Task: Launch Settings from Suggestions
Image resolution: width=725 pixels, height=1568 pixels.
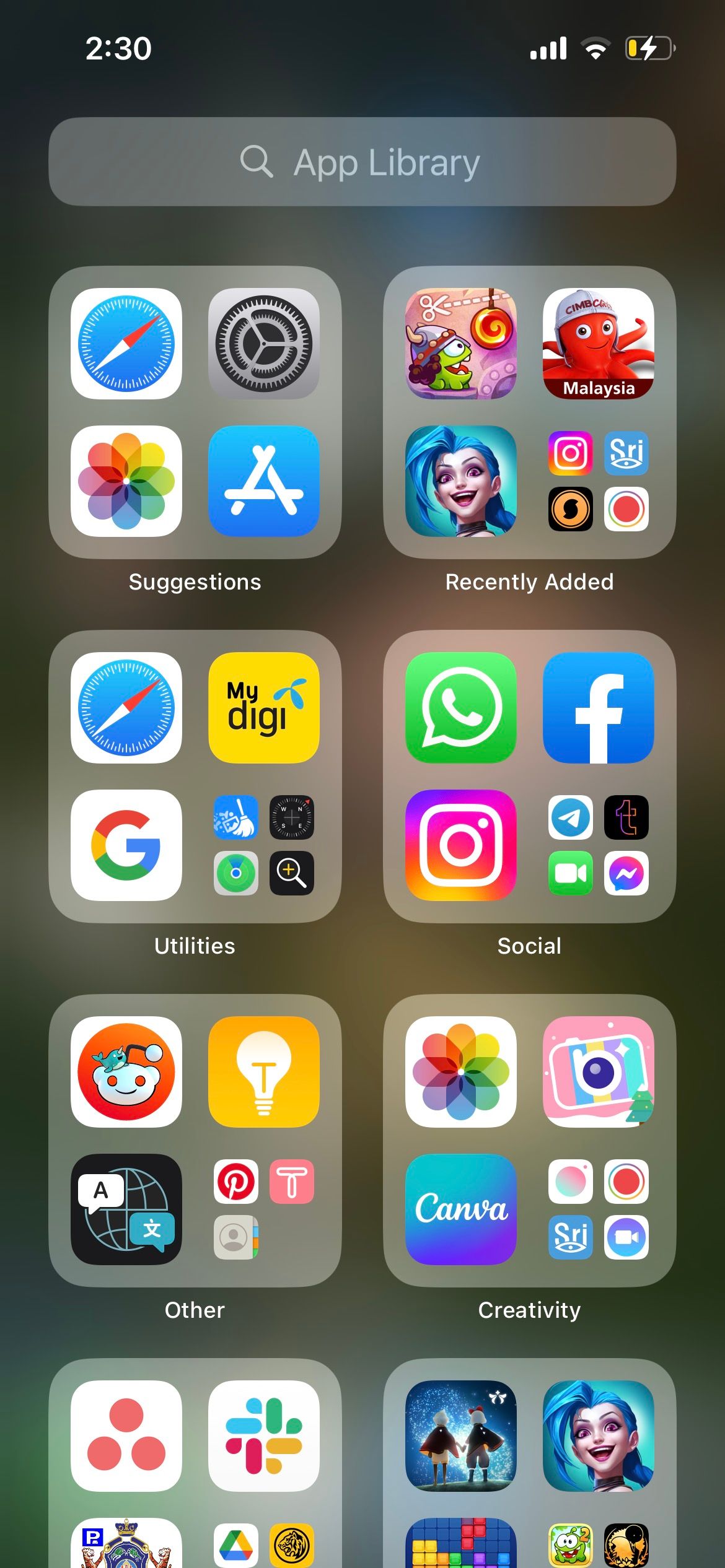Action: (264, 344)
